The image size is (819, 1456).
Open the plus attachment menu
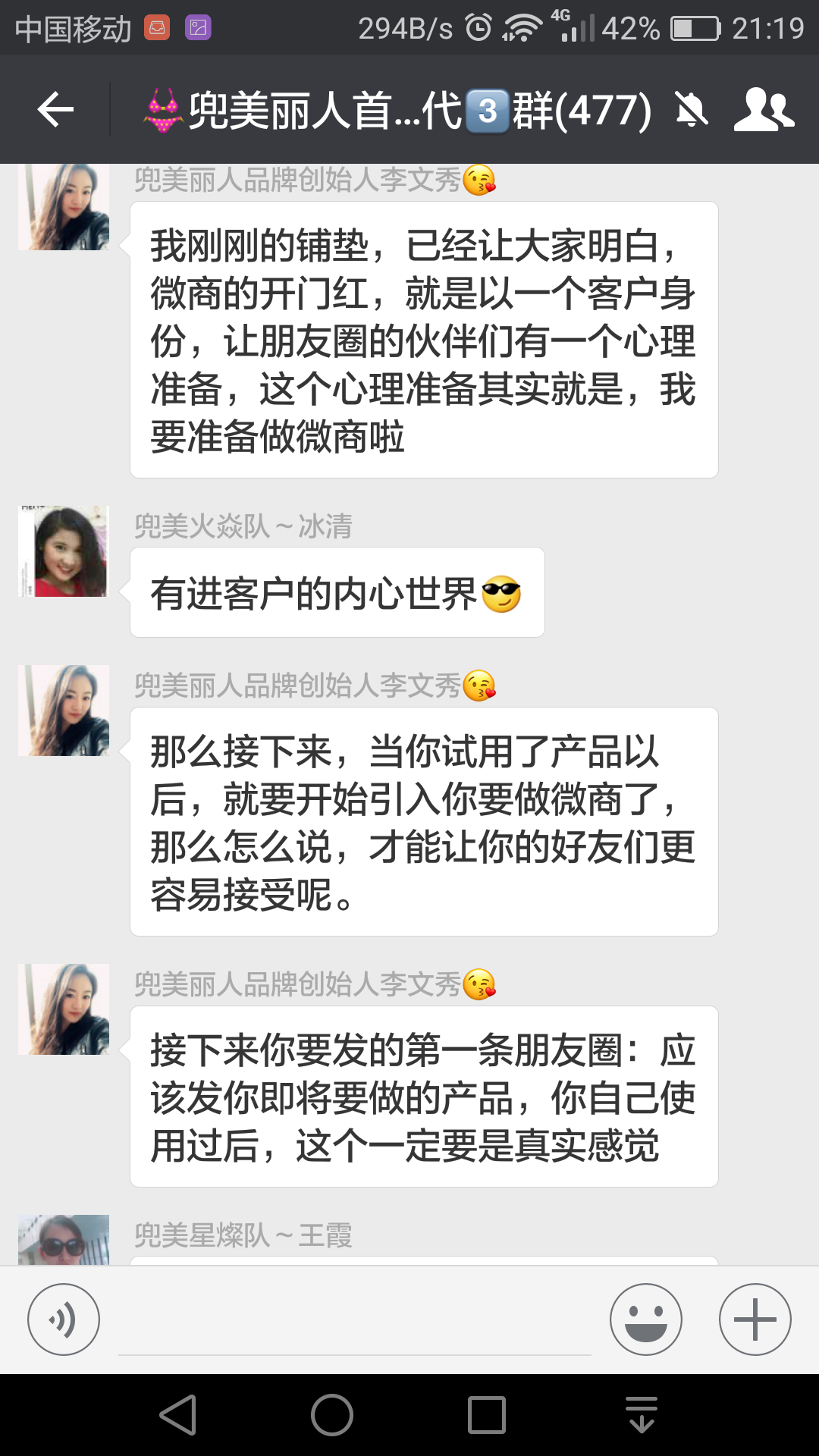(755, 1319)
